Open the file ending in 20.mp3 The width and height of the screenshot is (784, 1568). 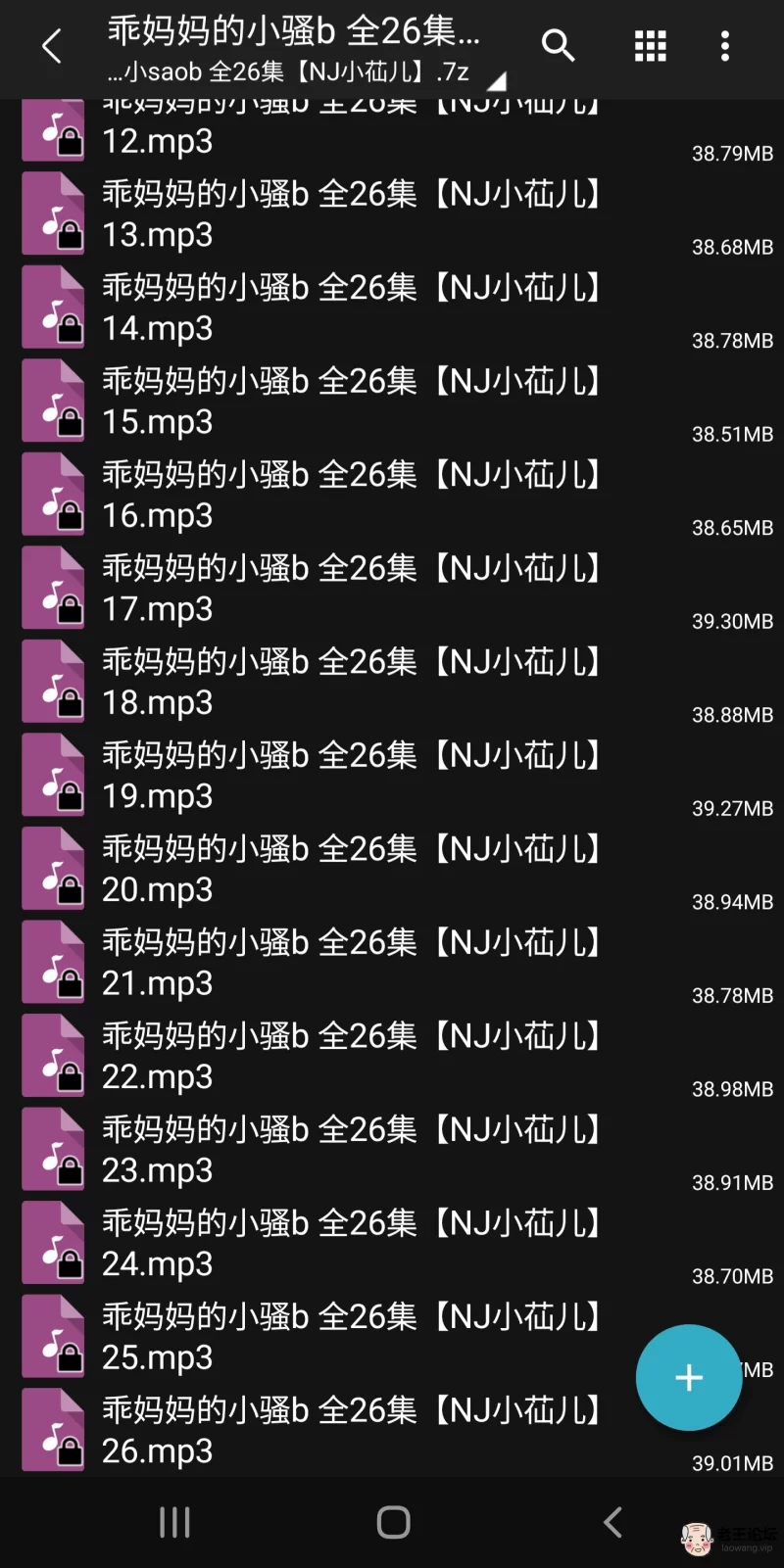tap(392, 870)
